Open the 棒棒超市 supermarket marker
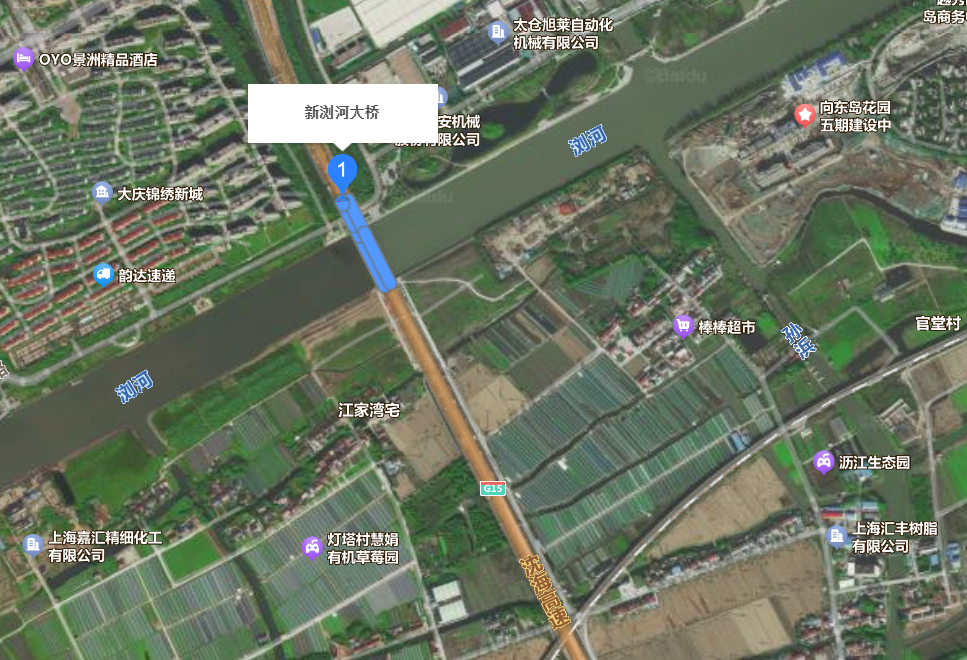The image size is (967, 660). click(x=684, y=327)
